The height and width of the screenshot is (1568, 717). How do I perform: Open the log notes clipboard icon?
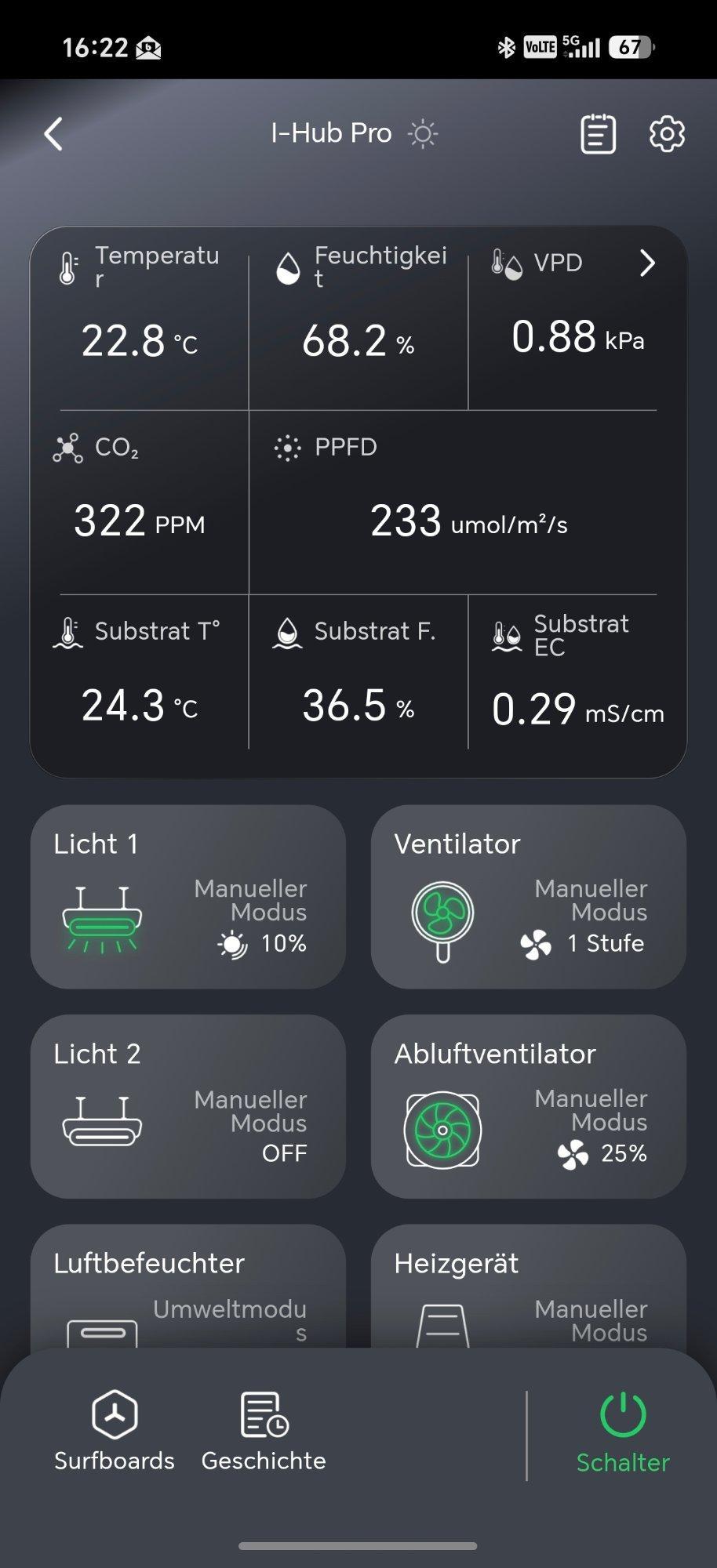(598, 134)
